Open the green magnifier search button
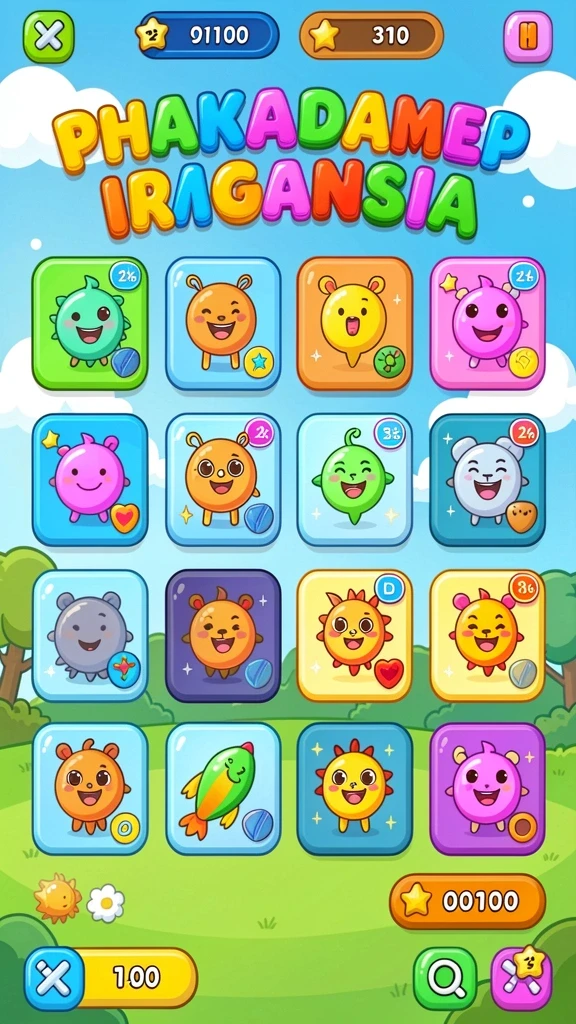The height and width of the screenshot is (1024, 576). pos(445,978)
